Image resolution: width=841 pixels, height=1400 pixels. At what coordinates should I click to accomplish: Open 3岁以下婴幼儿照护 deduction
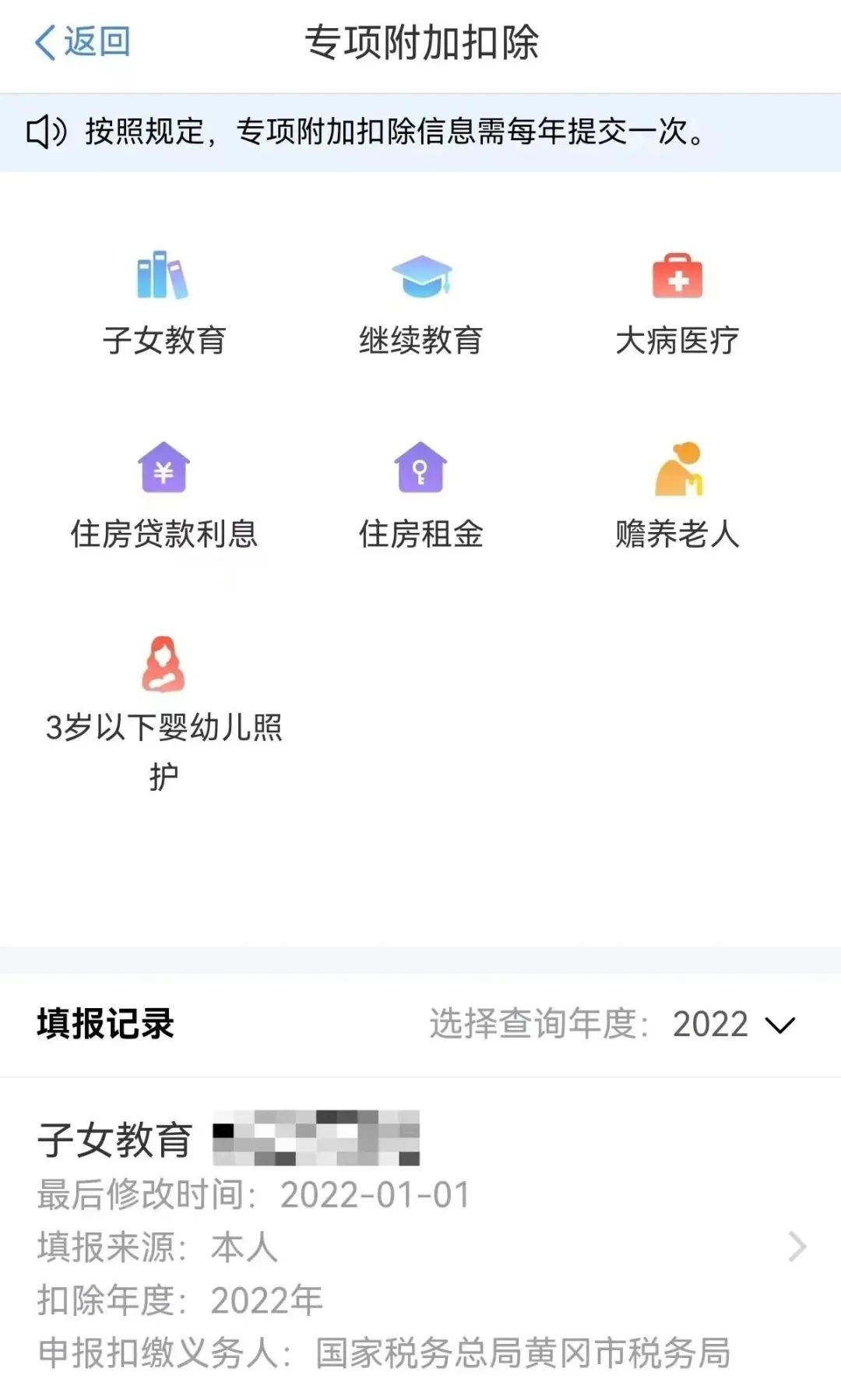pos(164,714)
